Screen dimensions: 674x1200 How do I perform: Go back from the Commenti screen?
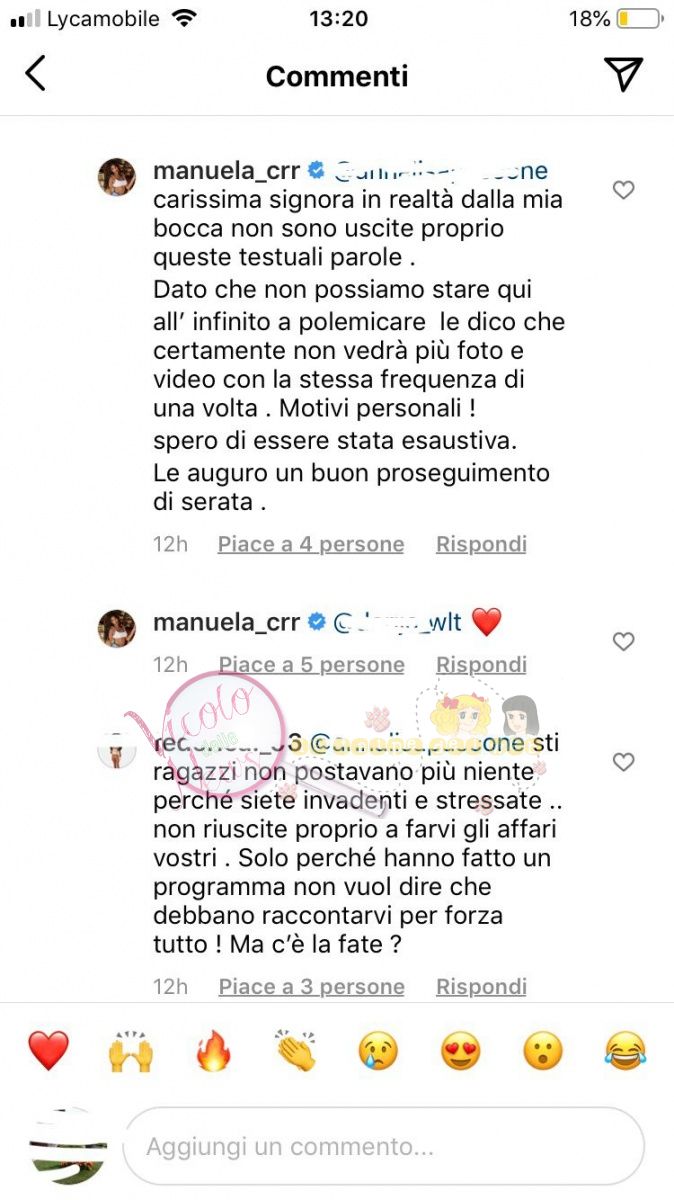click(x=35, y=75)
